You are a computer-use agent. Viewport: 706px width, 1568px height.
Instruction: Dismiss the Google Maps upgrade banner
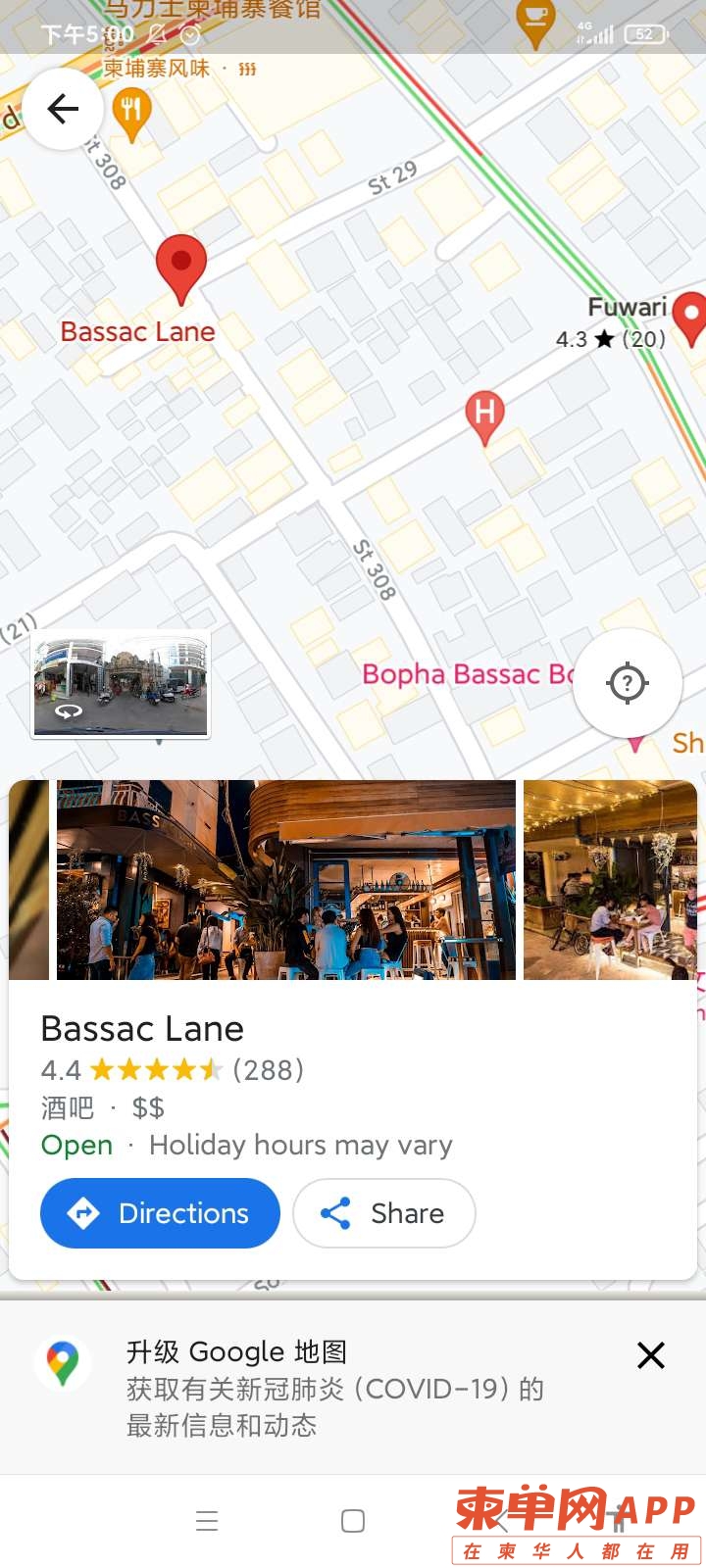(651, 1355)
